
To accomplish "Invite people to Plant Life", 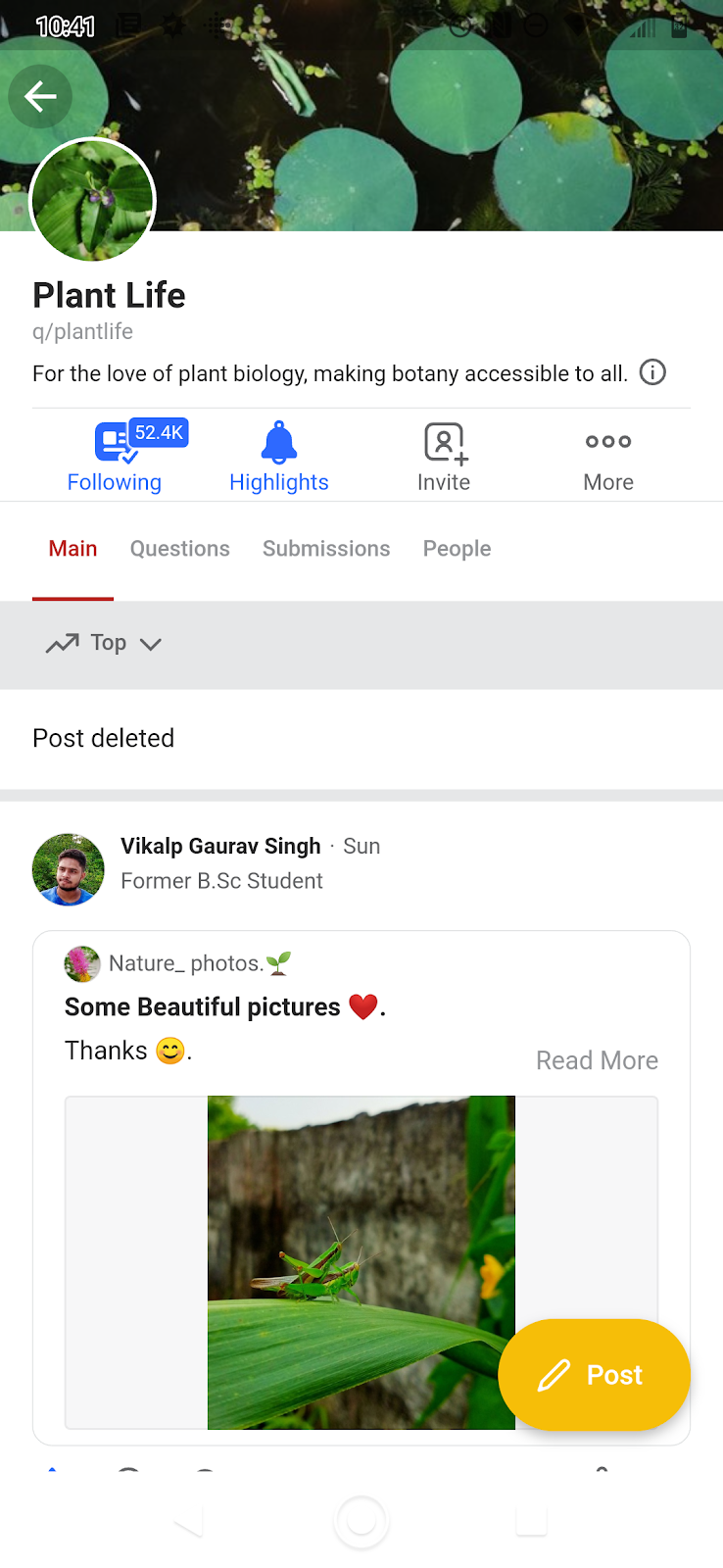I will click(x=444, y=457).
